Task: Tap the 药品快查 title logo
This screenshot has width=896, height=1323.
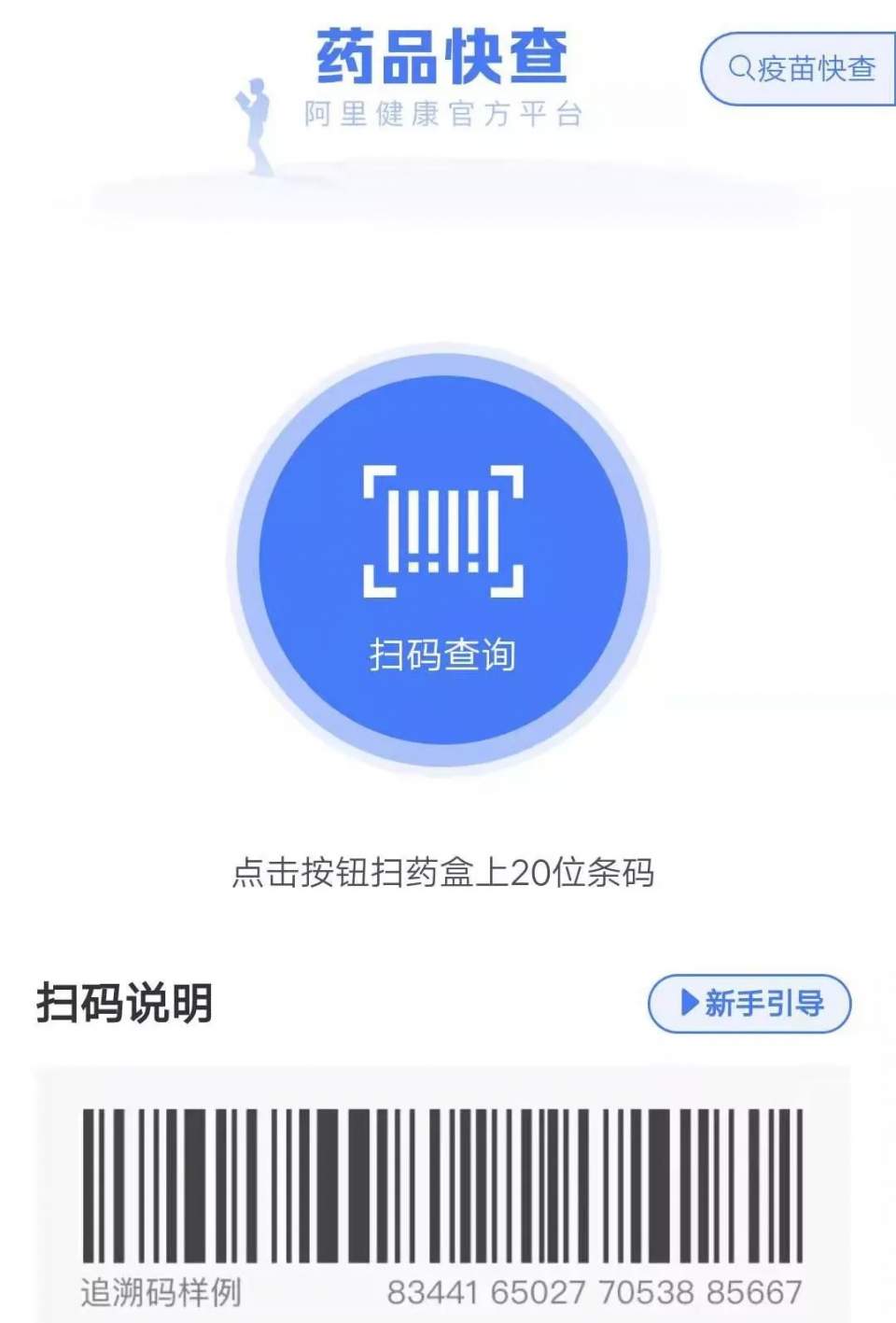Action: pos(439,56)
